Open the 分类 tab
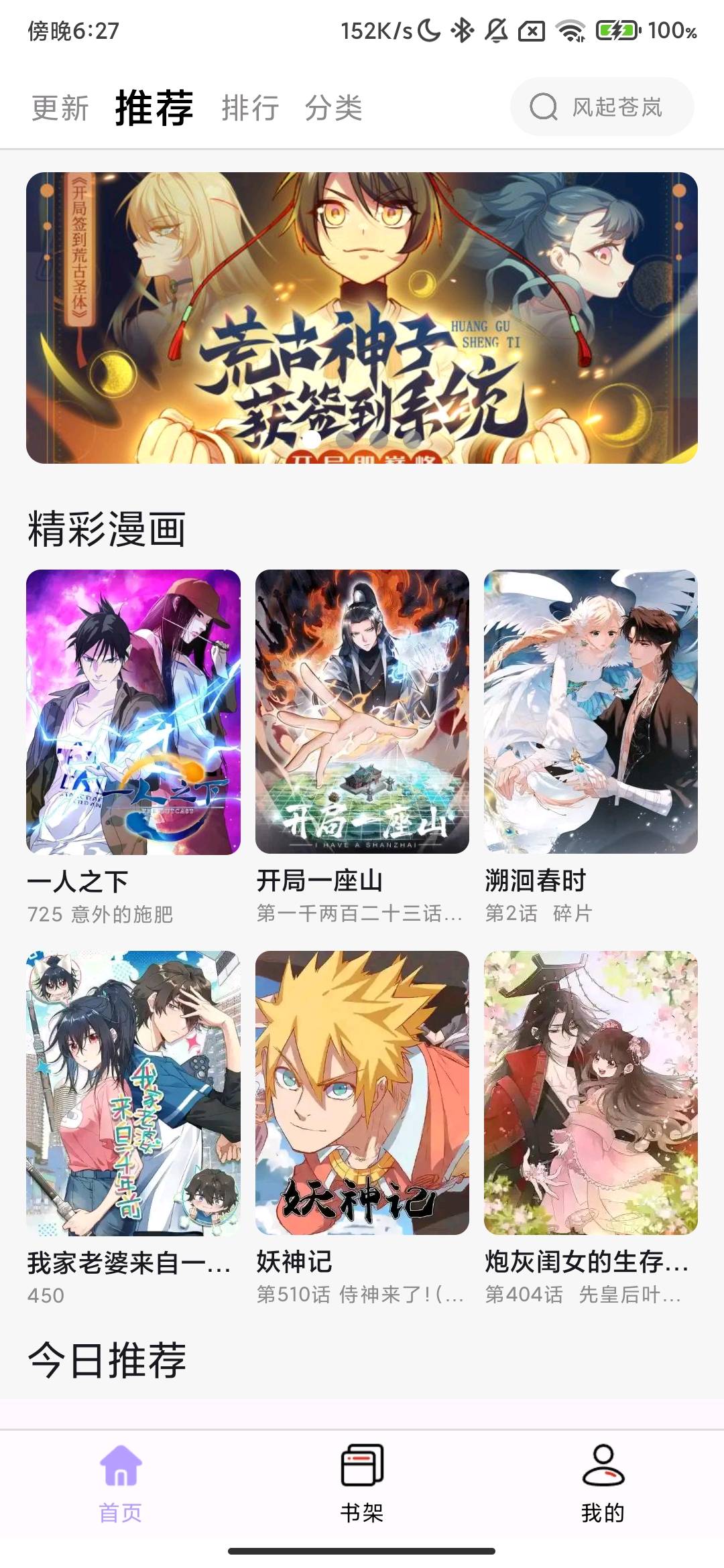724x1568 pixels. pyautogui.click(x=333, y=108)
